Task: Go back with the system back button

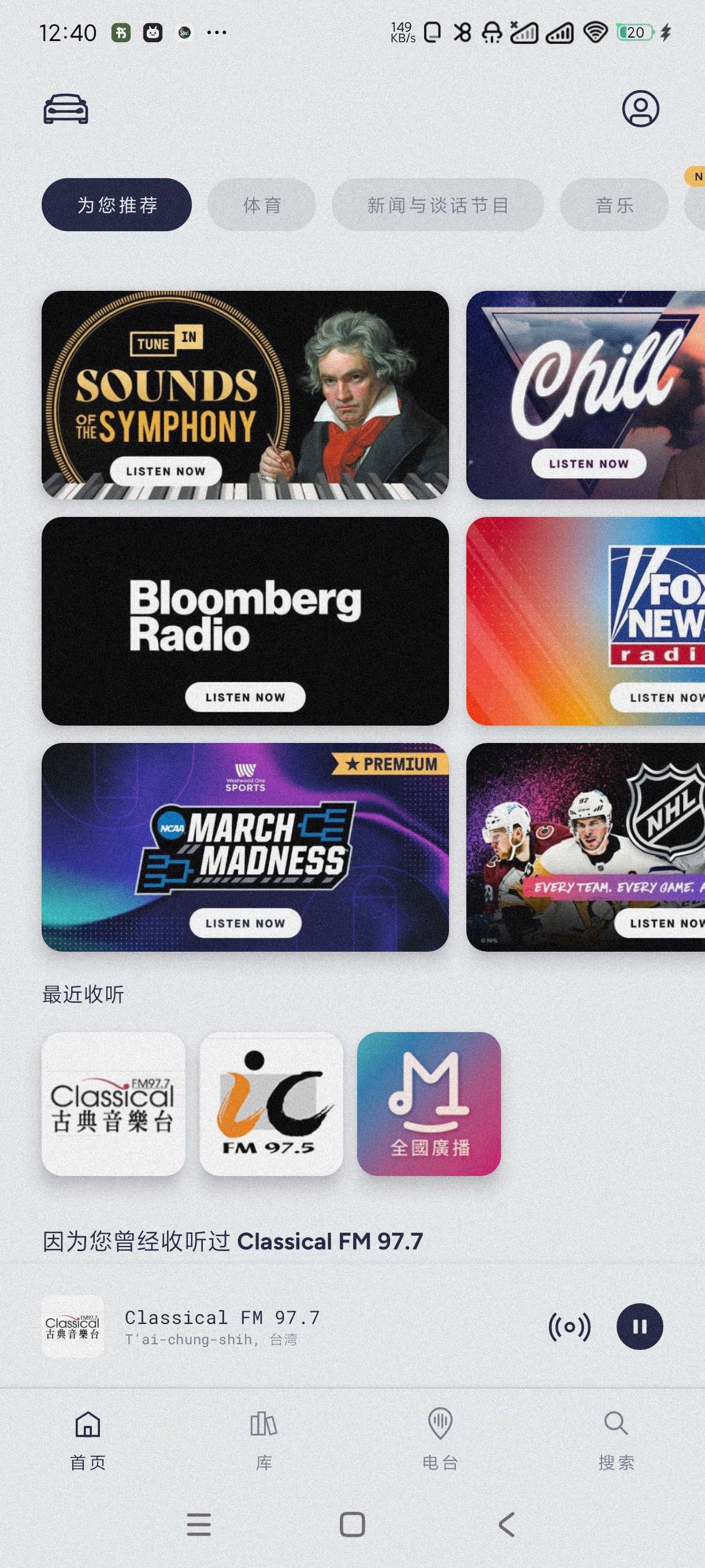Action: [506, 1525]
